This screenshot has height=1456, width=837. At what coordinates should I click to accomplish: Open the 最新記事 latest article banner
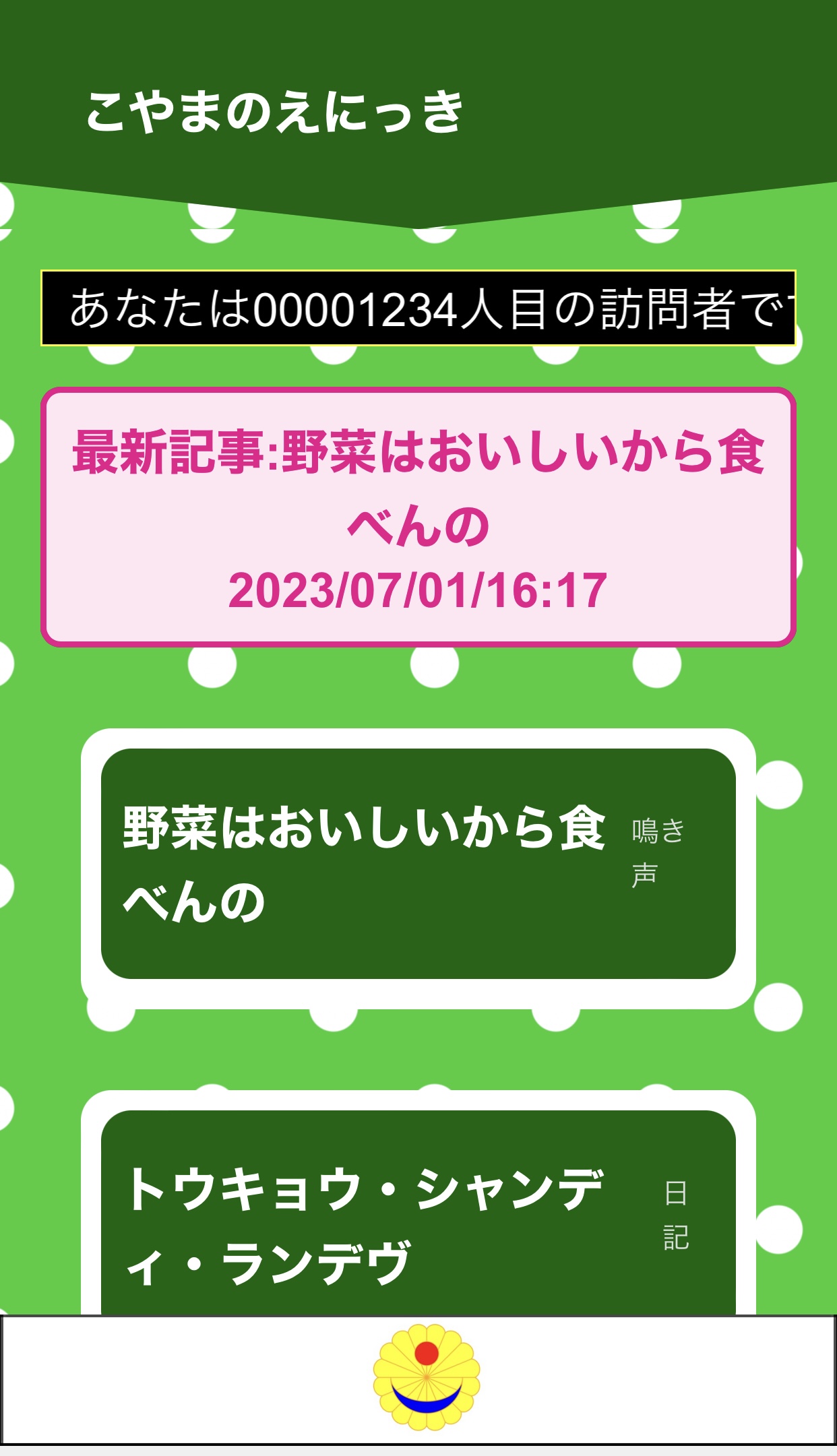point(418,517)
